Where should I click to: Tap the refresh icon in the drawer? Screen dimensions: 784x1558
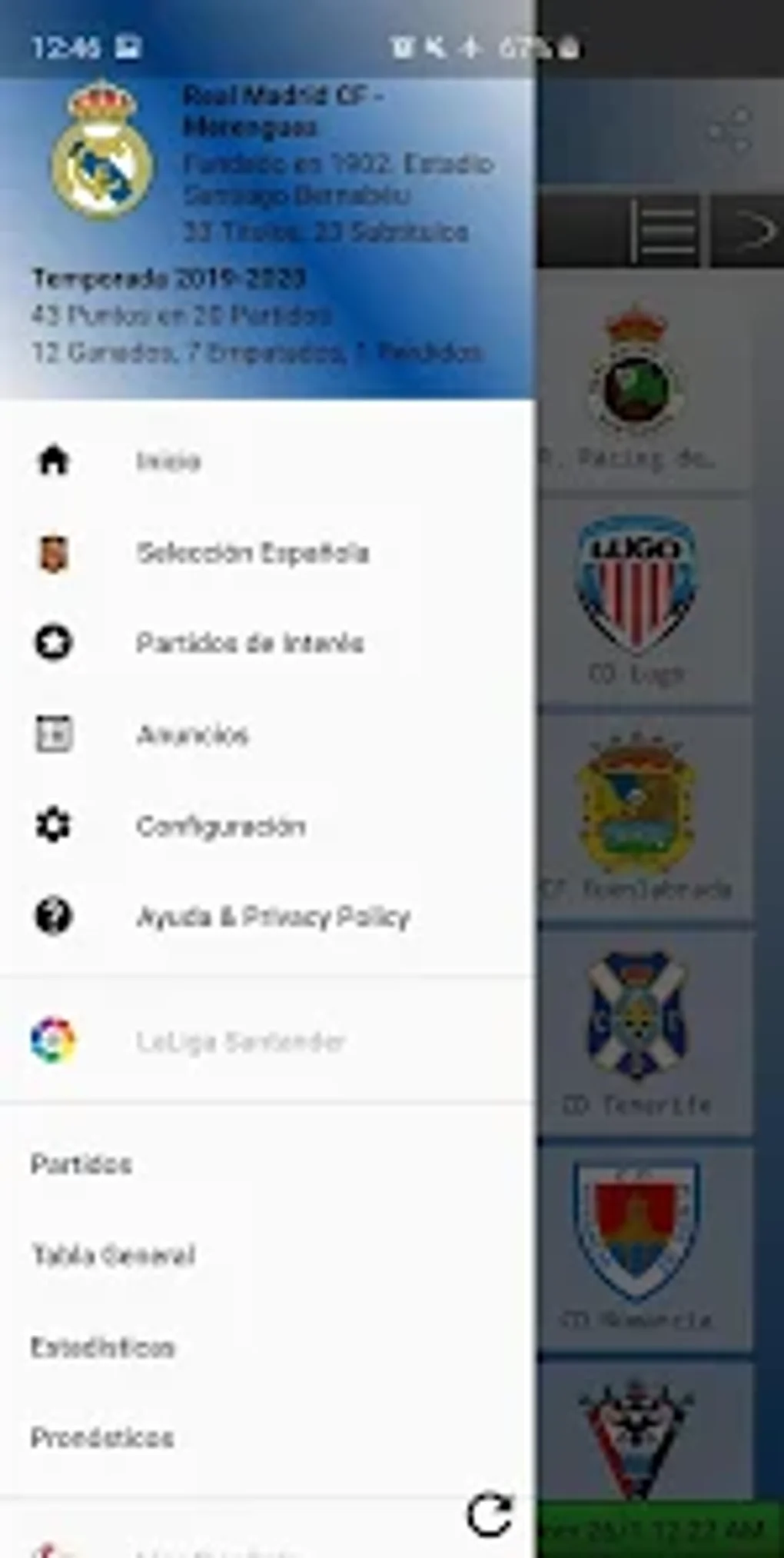pos(490,1515)
